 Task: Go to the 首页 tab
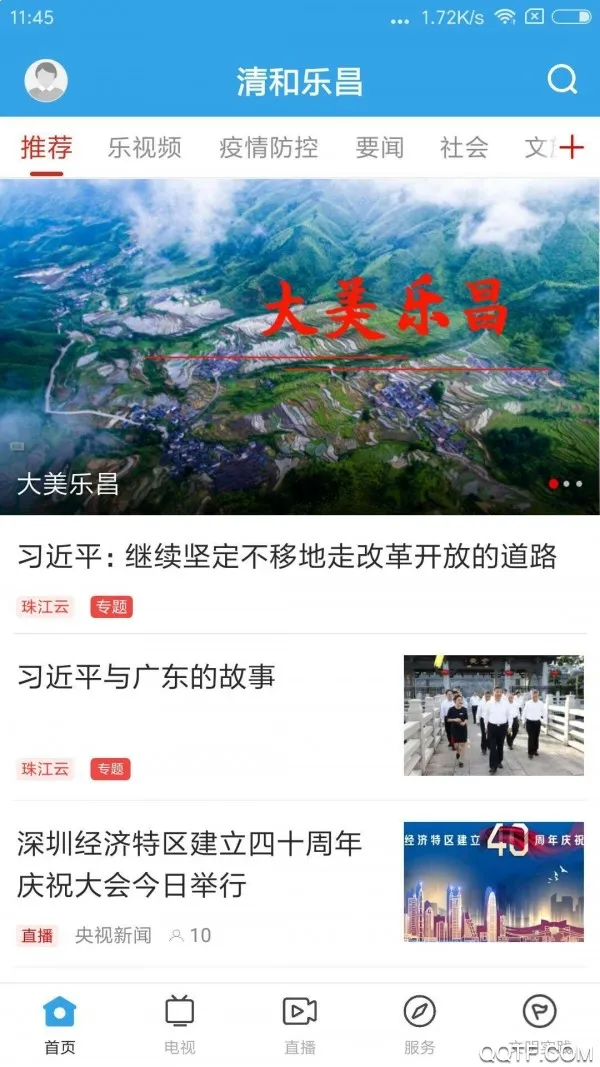coord(60,1025)
